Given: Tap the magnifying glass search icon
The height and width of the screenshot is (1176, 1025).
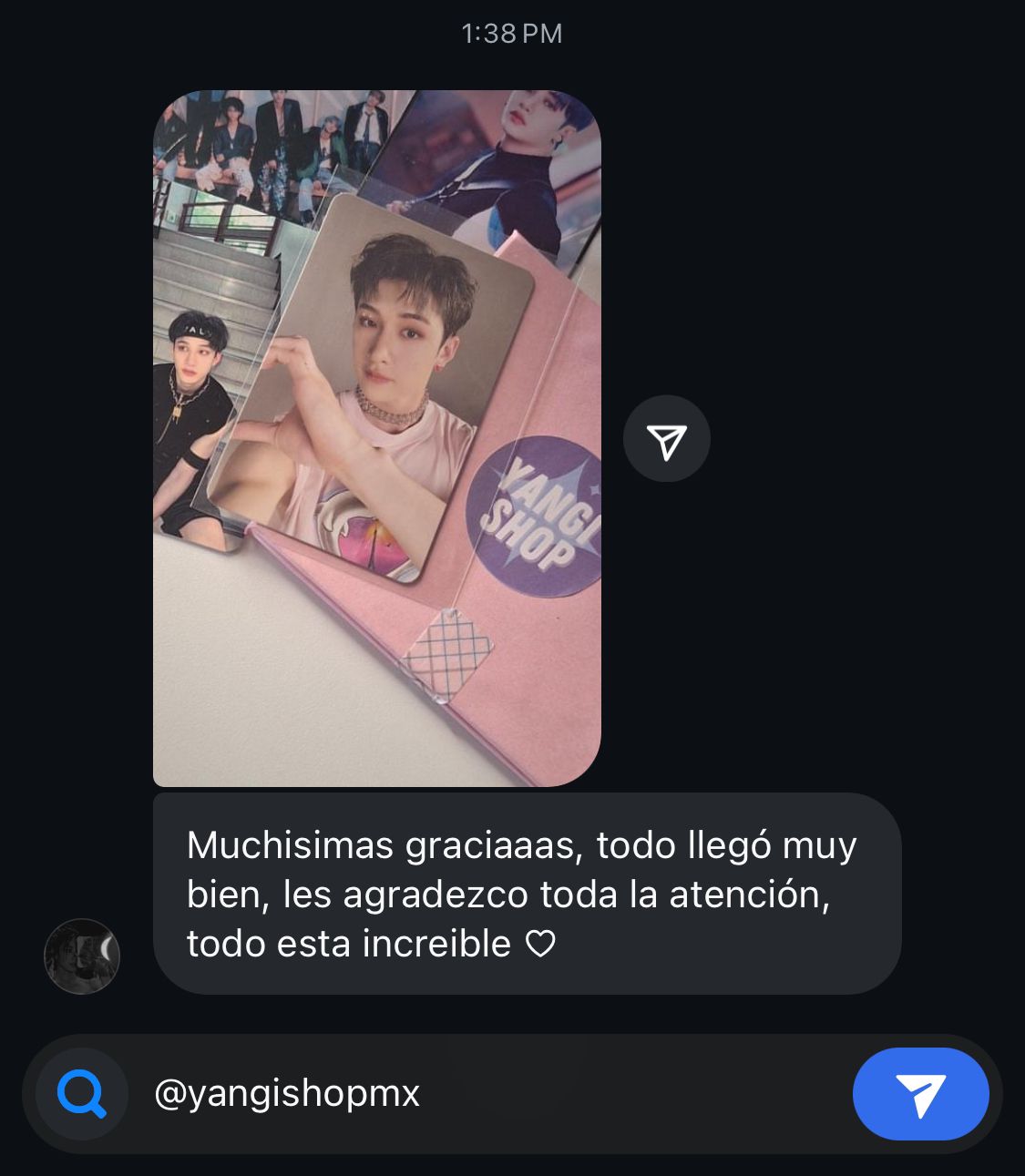Looking at the screenshot, I should 82,1093.
